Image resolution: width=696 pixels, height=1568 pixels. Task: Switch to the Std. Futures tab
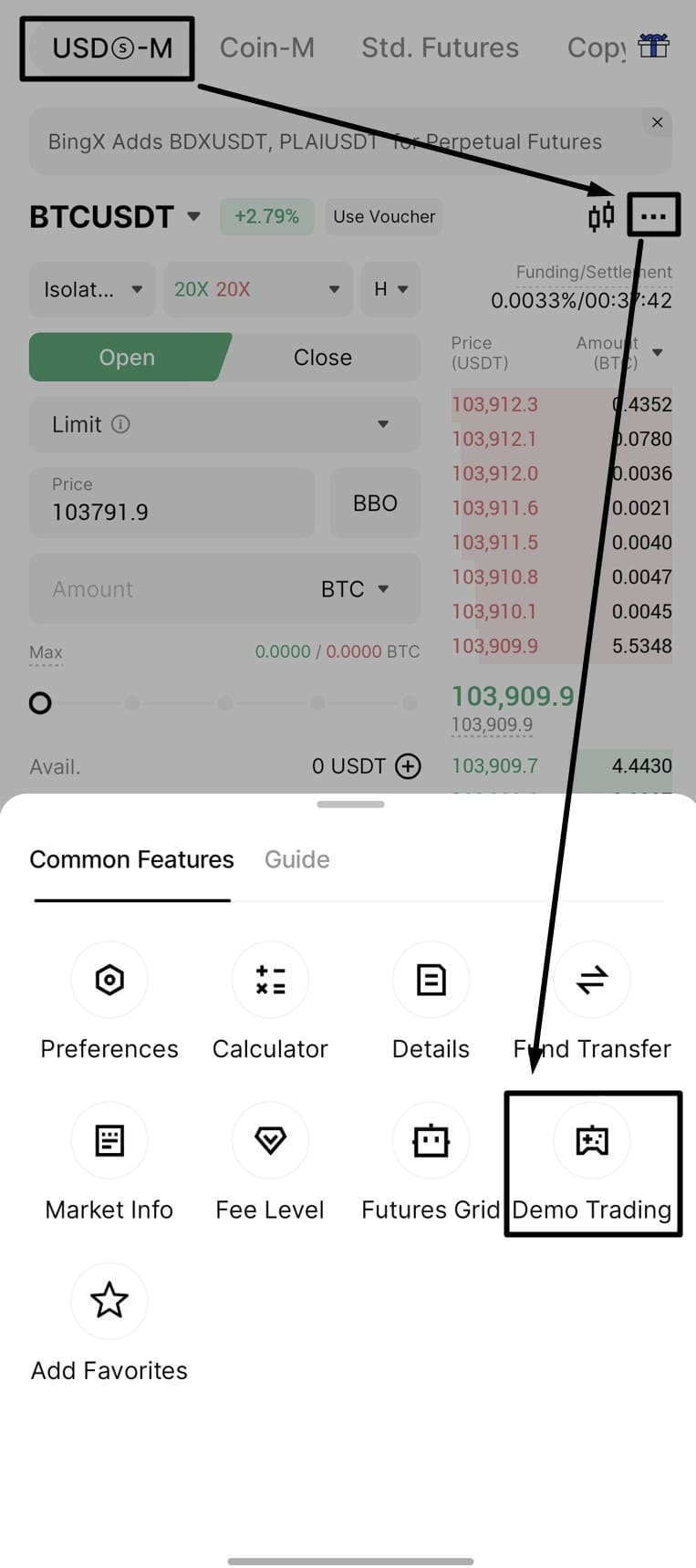click(440, 47)
